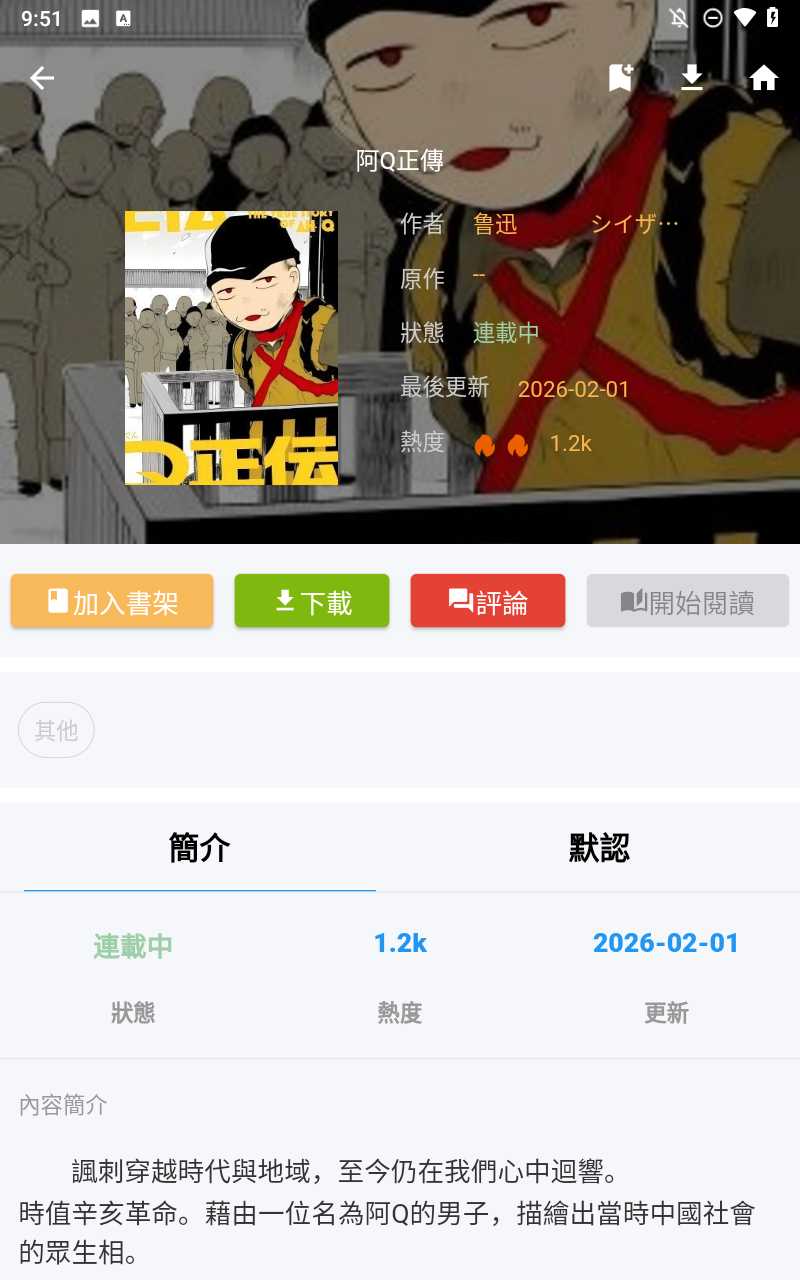Go back using the arrow icon

pos(41,78)
